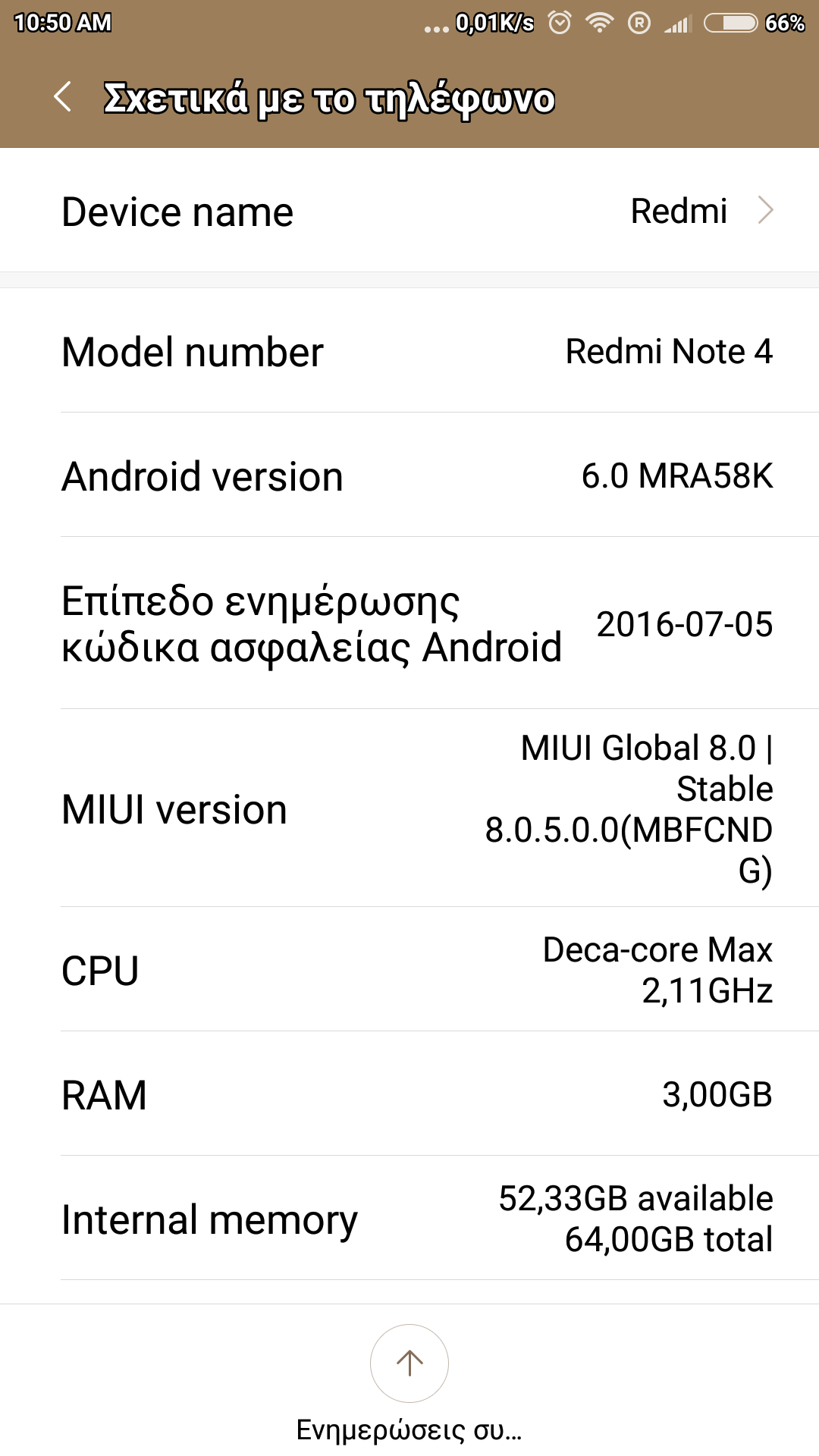Screen dimensions: 819x1456
Task: Tap the CPU row
Action: (409, 970)
